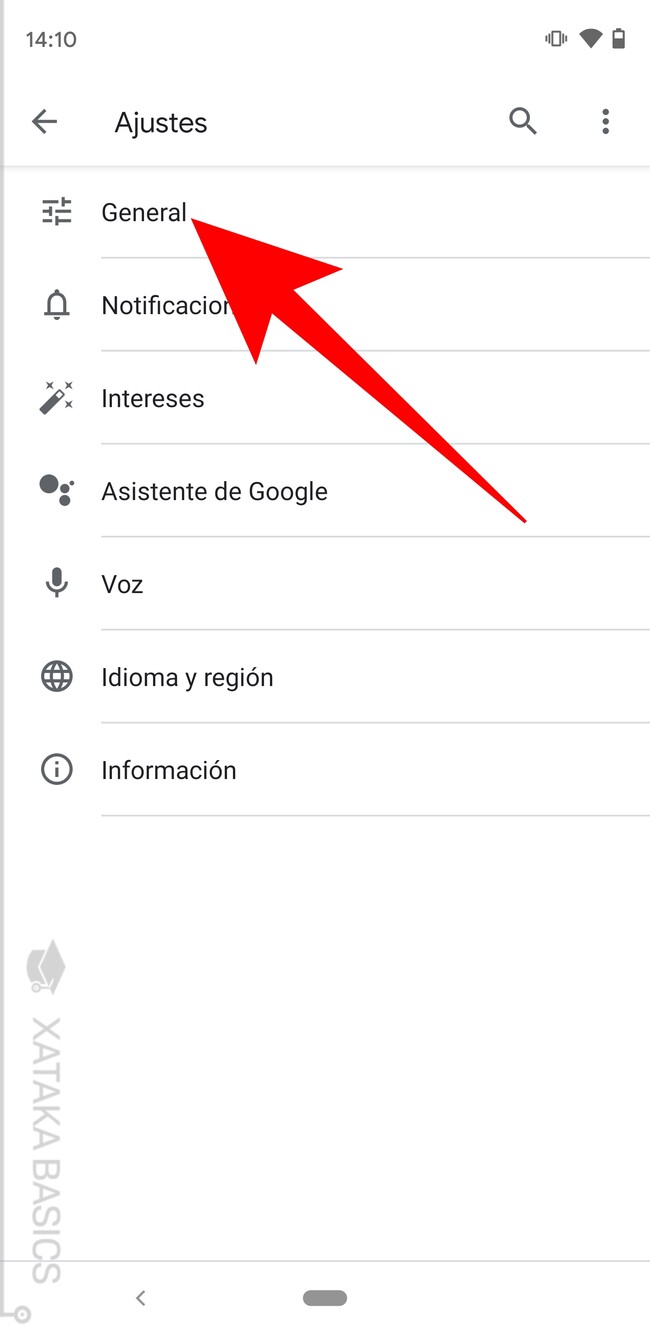The height and width of the screenshot is (1336, 650).
Task: Open the three-dot overflow menu
Action: pos(605,122)
